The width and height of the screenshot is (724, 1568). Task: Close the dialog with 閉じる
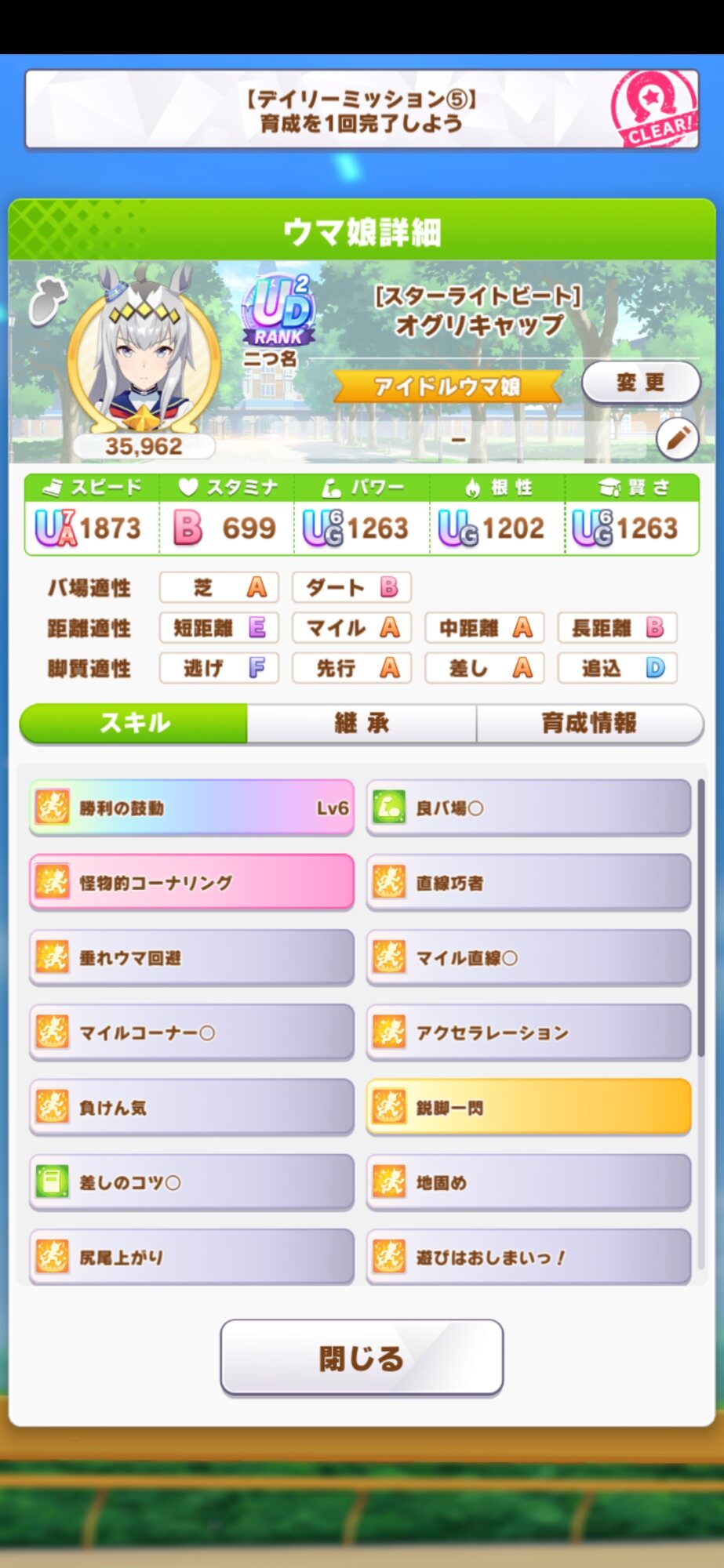click(362, 1358)
